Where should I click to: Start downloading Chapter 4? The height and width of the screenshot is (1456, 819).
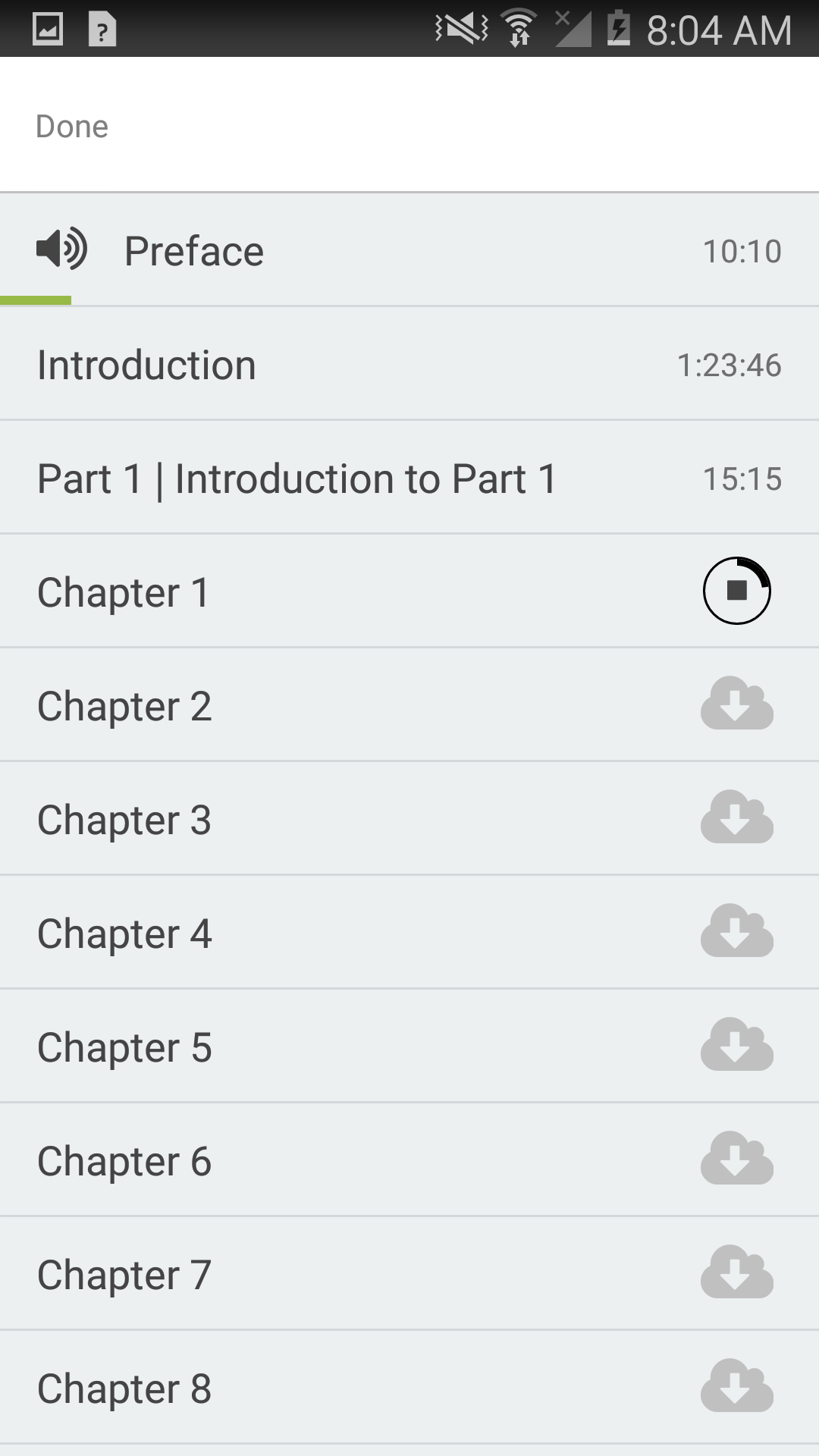click(737, 930)
